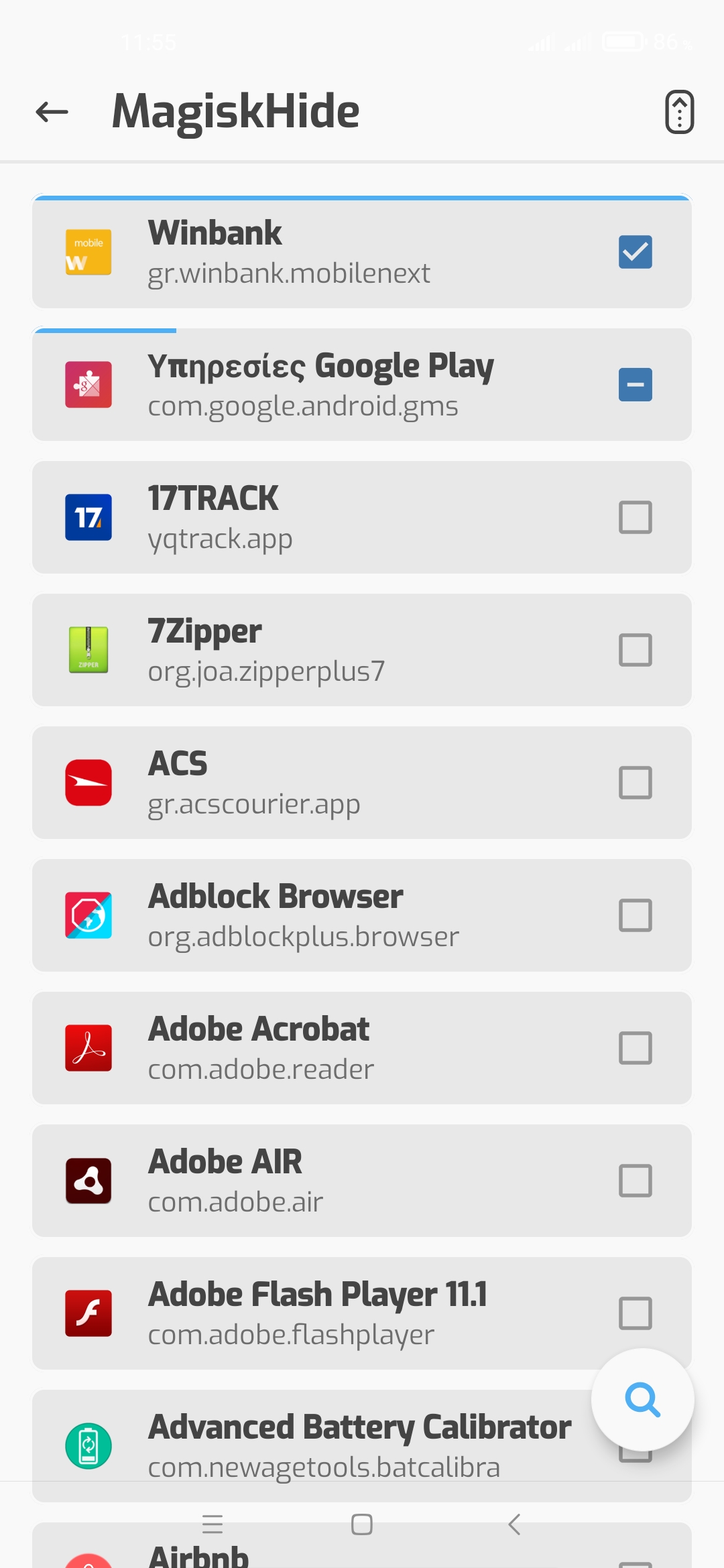Viewport: 724px width, 1568px height.
Task: Enable hiding for 7Zipper
Action: coord(635,650)
